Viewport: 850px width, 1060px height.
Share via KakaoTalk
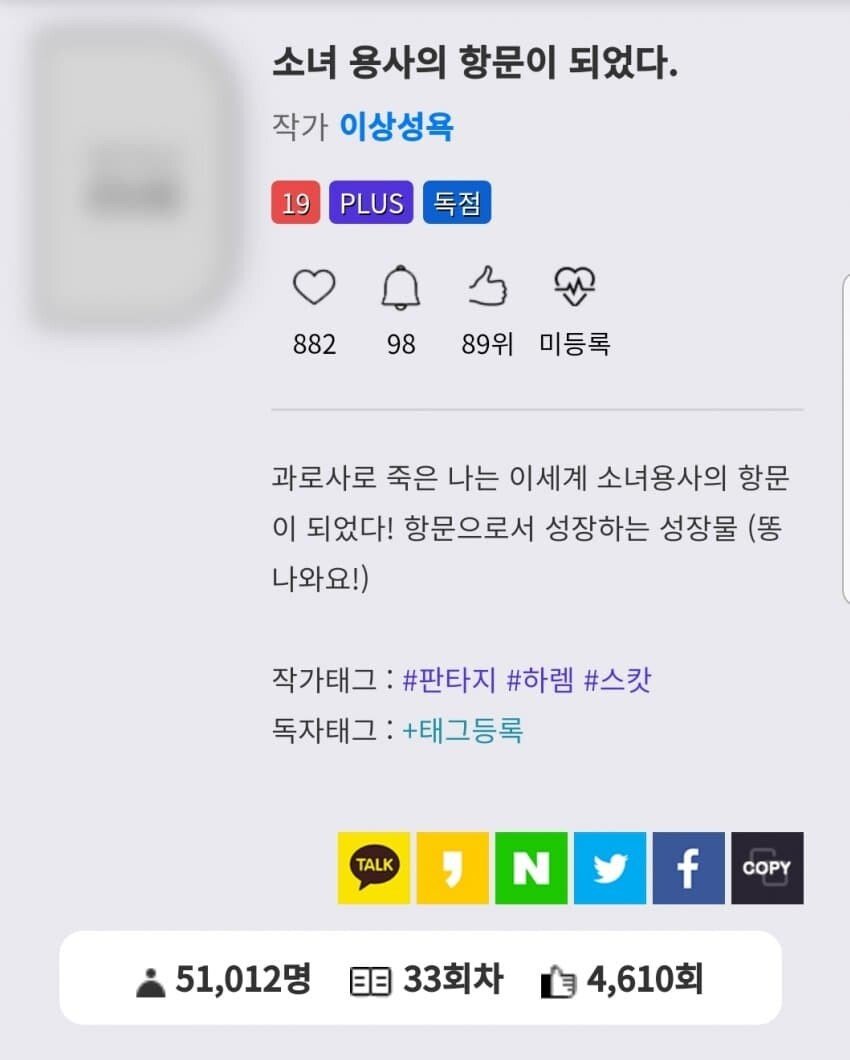[x=374, y=868]
